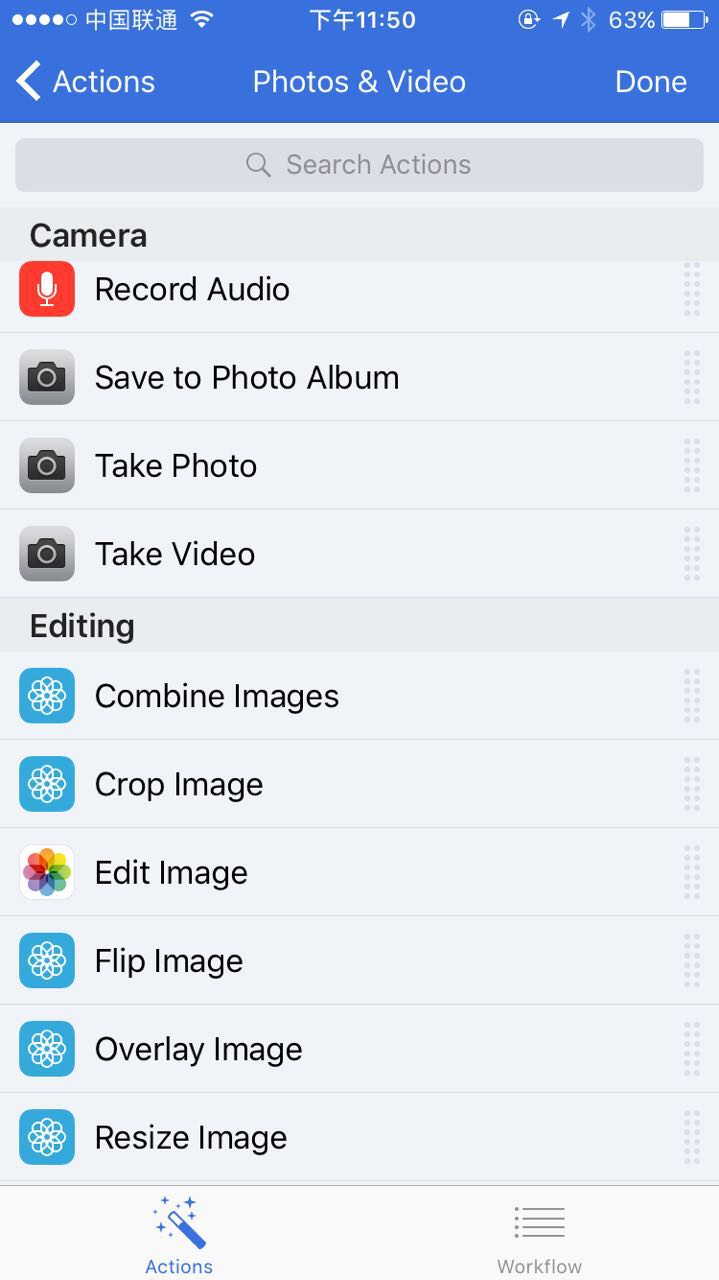Focus the Search Actions field
The width and height of the screenshot is (719, 1280).
click(359, 165)
